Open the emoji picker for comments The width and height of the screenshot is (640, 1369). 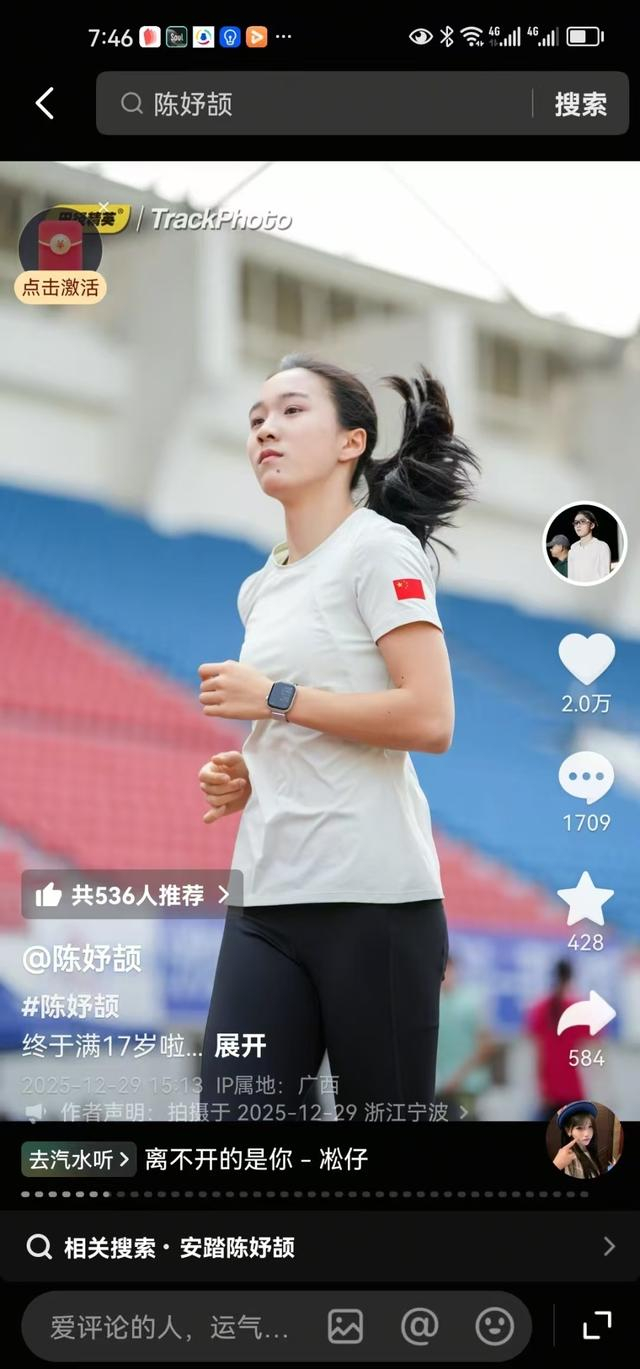pyautogui.click(x=494, y=1327)
